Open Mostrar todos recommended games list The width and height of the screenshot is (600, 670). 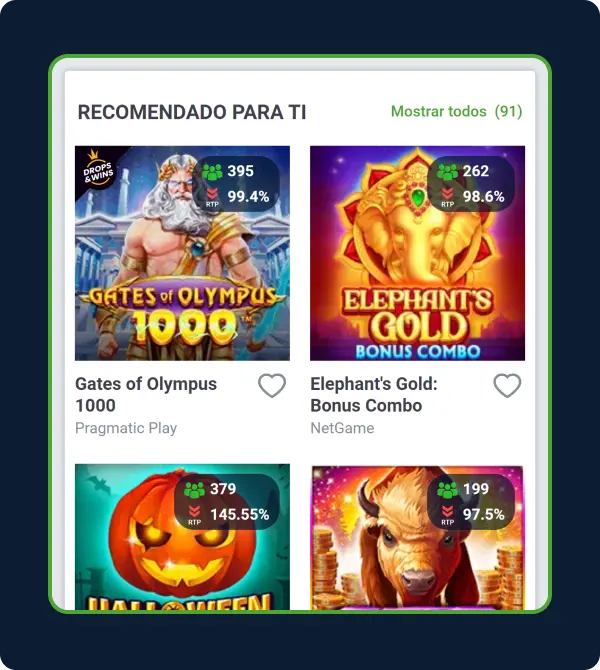click(456, 112)
